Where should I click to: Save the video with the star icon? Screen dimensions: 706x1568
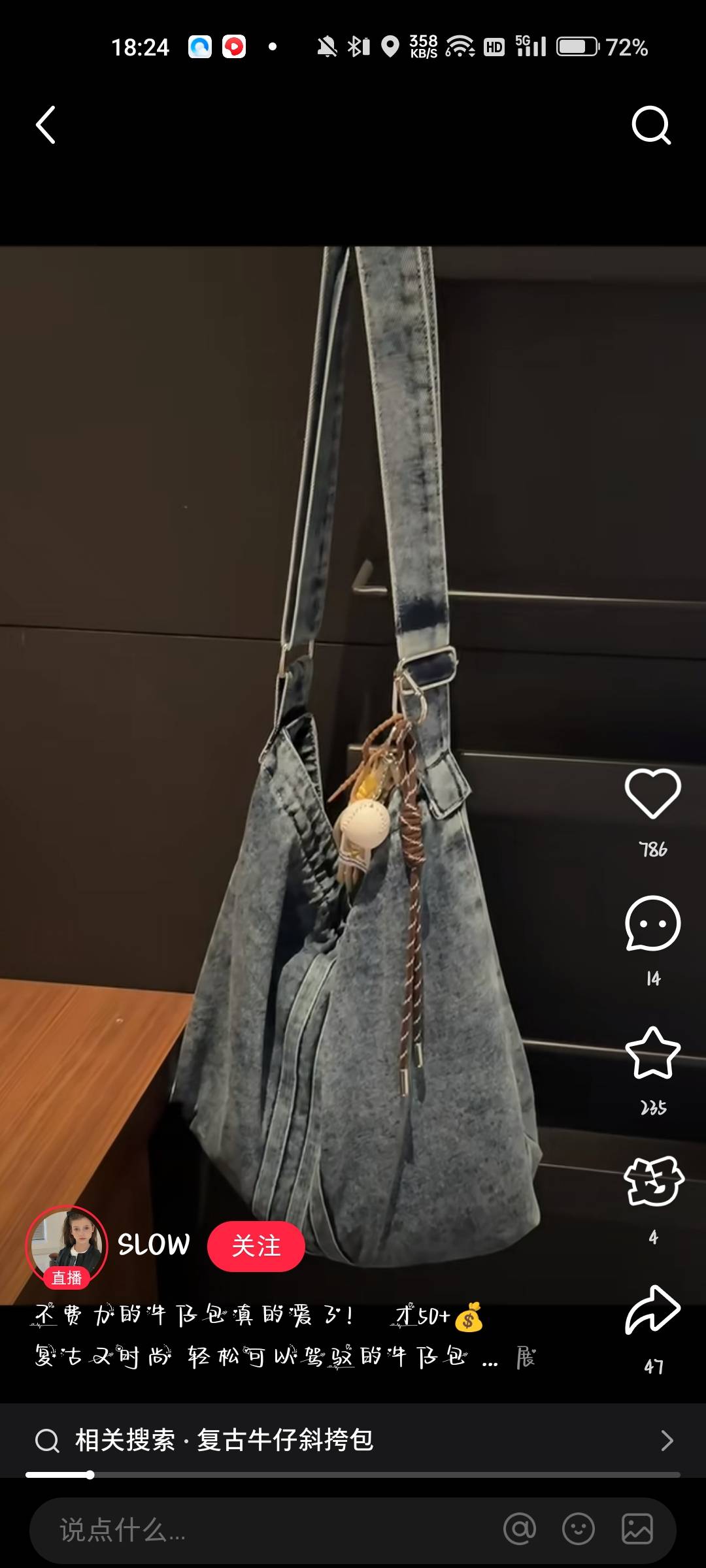tap(652, 1053)
